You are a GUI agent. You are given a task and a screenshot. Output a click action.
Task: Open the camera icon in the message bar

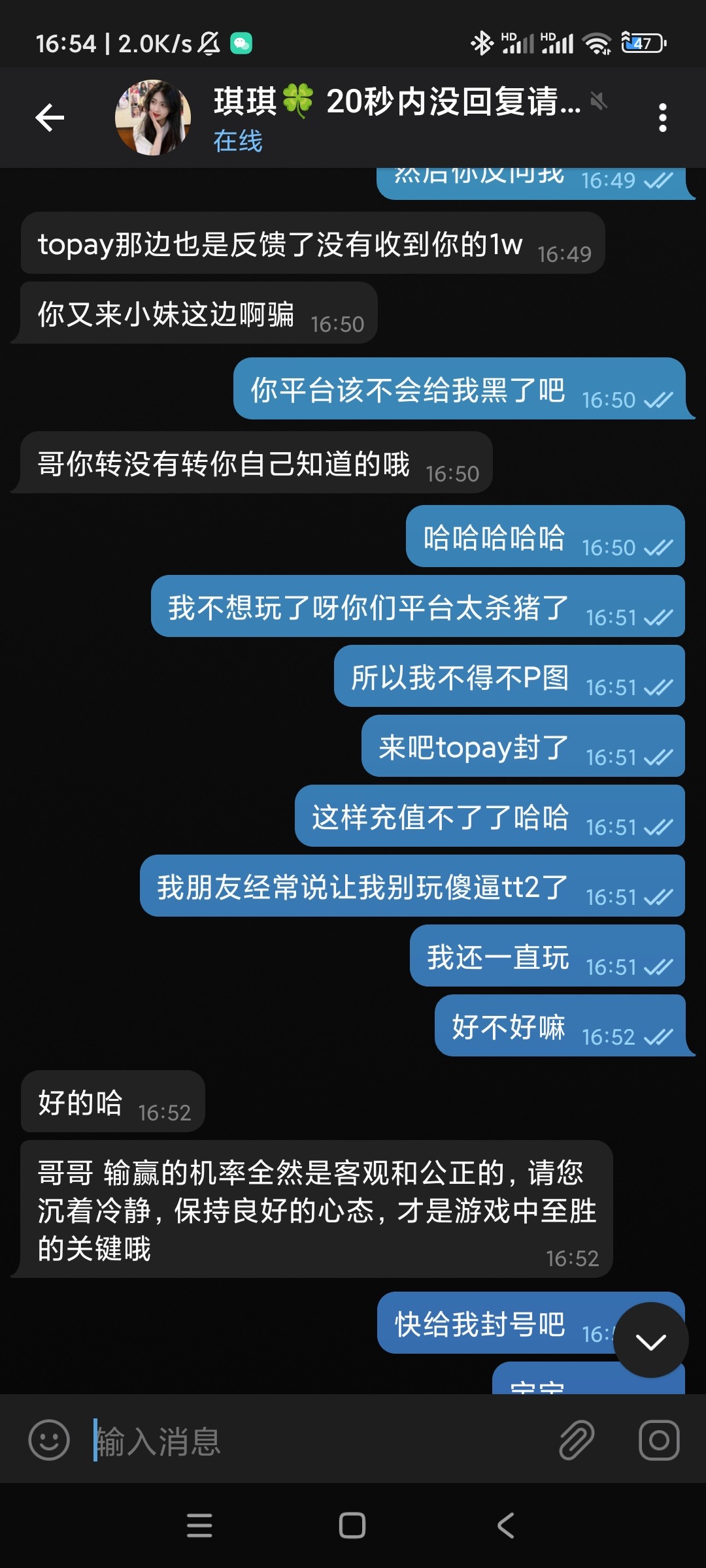click(x=658, y=1440)
